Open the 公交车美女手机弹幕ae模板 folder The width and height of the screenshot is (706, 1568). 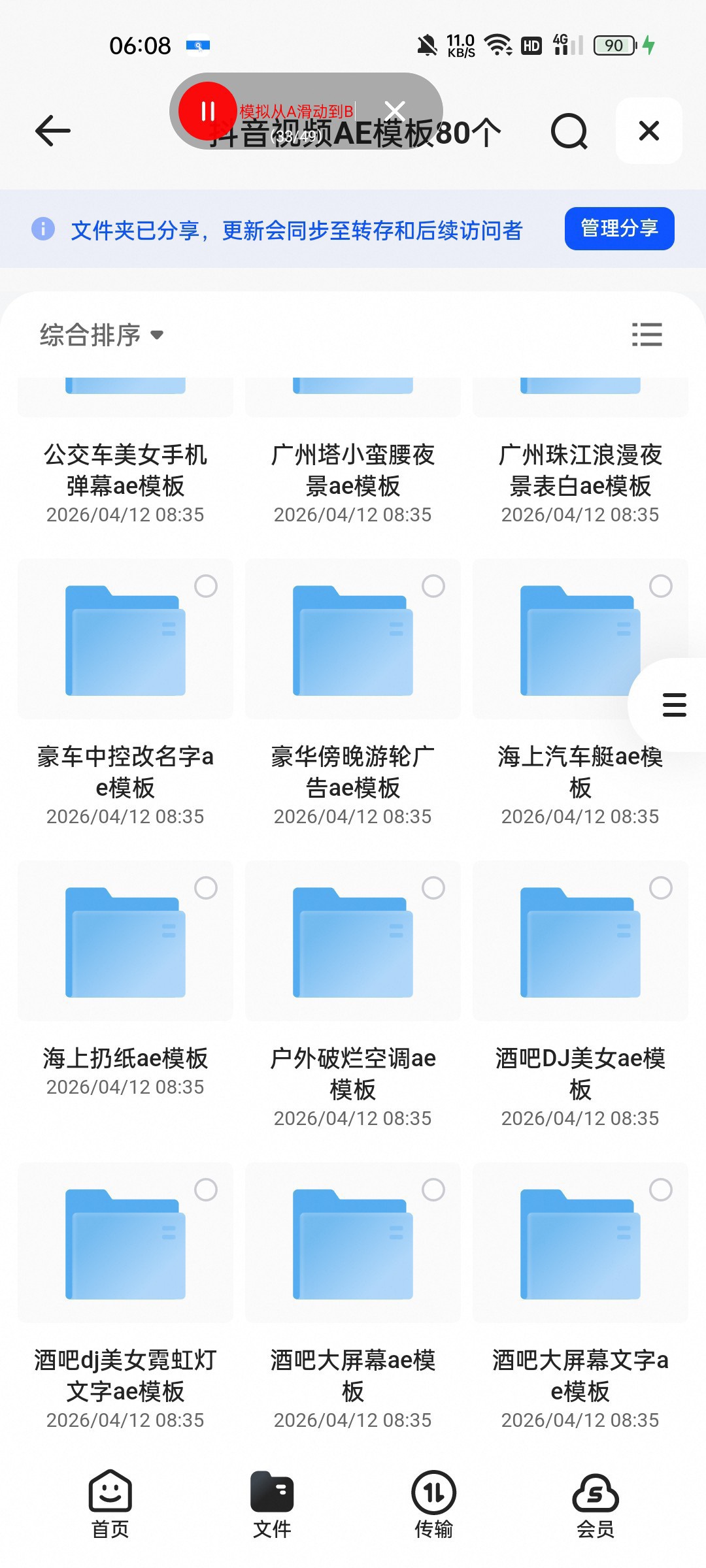point(126,469)
